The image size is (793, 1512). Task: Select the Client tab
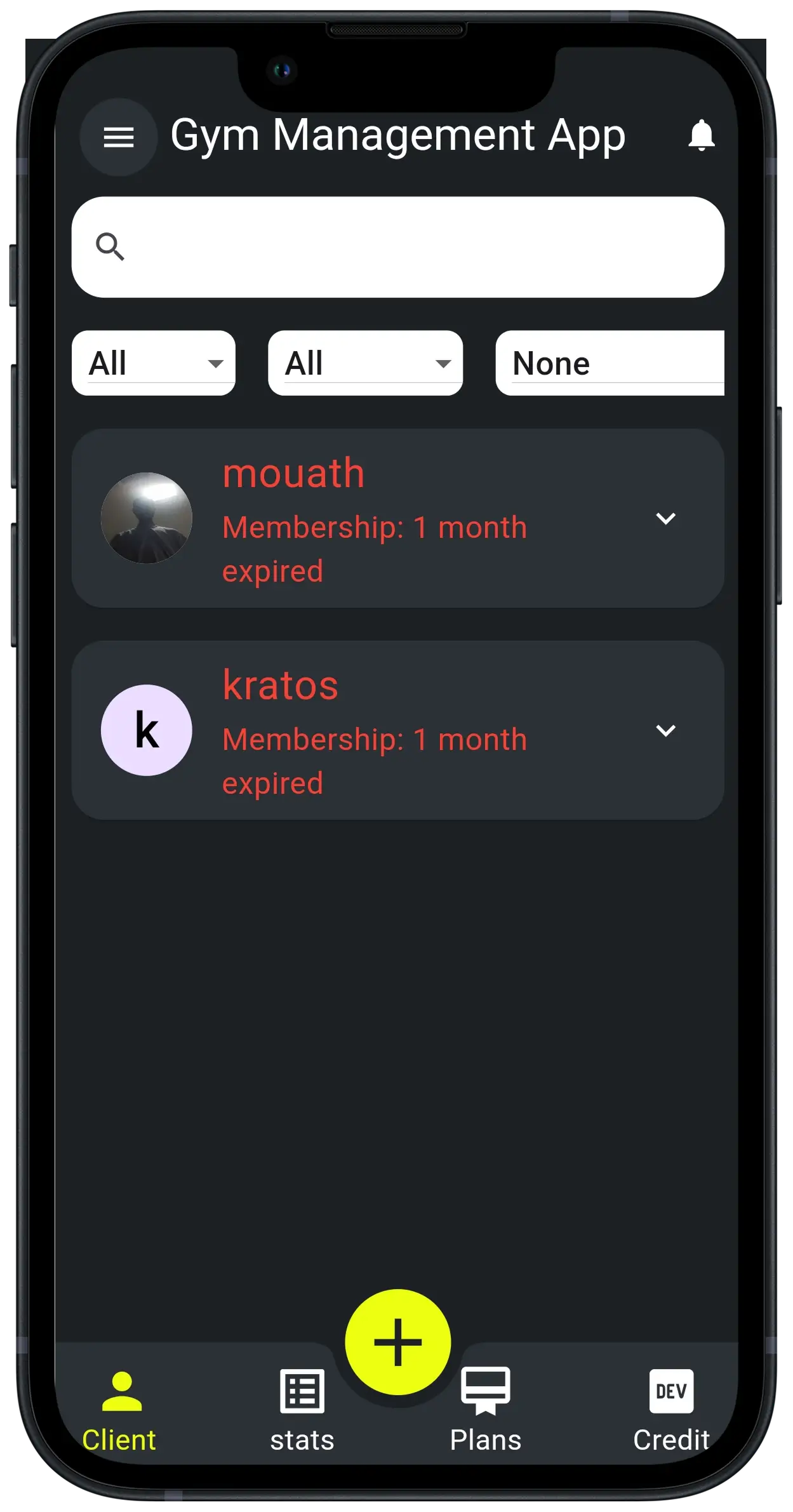(119, 1410)
